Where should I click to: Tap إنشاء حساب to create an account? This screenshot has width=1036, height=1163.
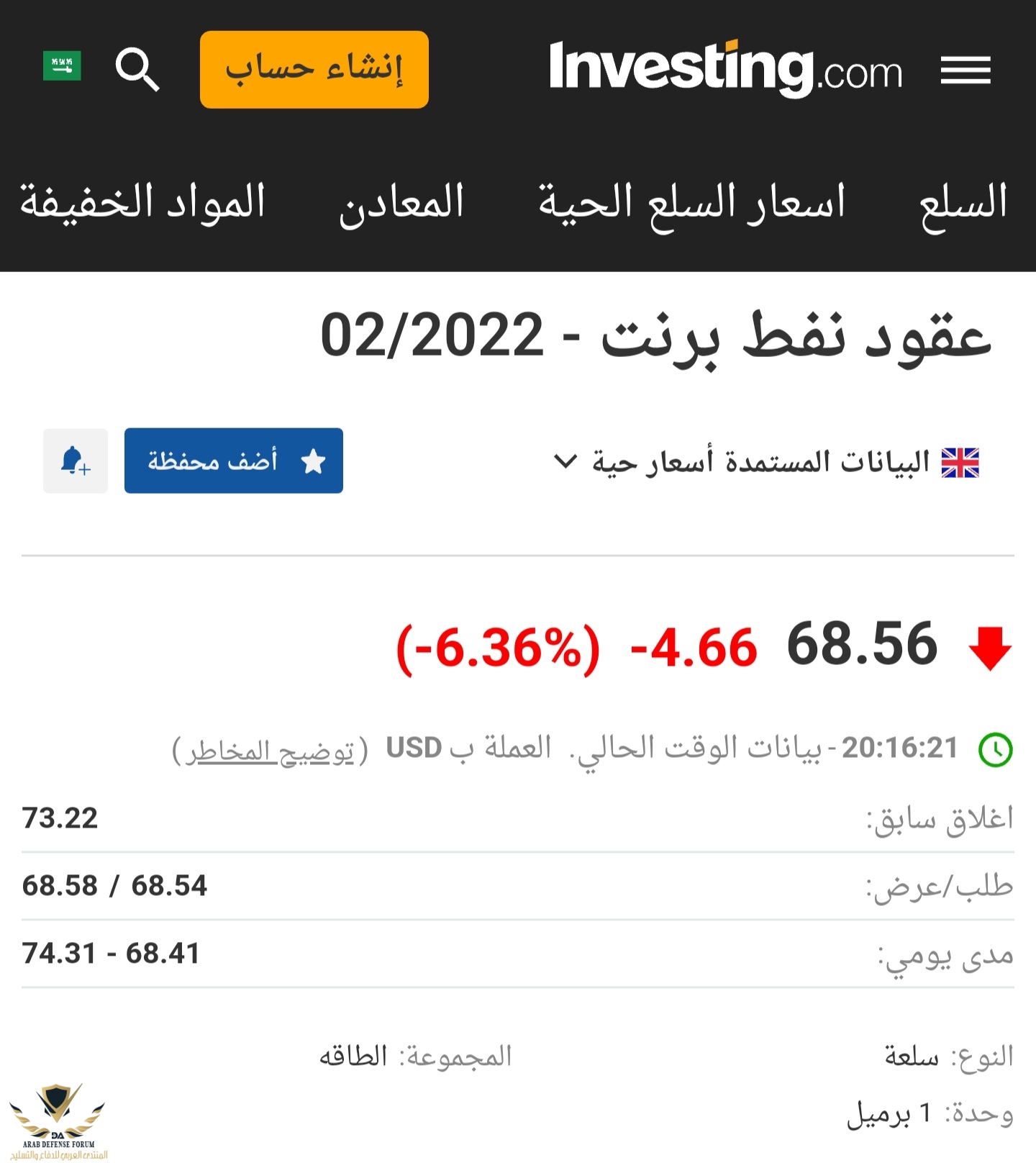coord(314,70)
